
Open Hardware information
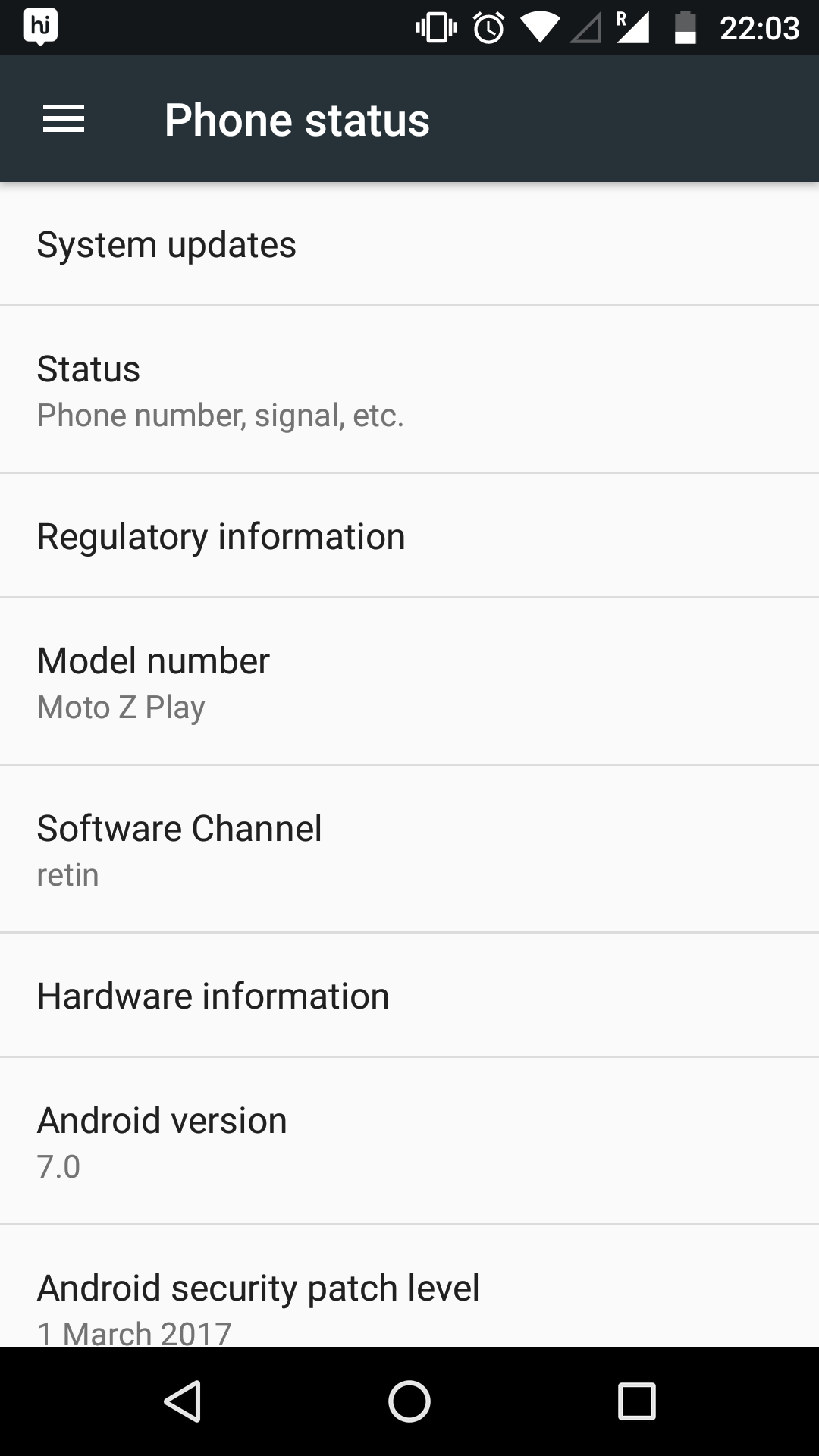pos(409,996)
